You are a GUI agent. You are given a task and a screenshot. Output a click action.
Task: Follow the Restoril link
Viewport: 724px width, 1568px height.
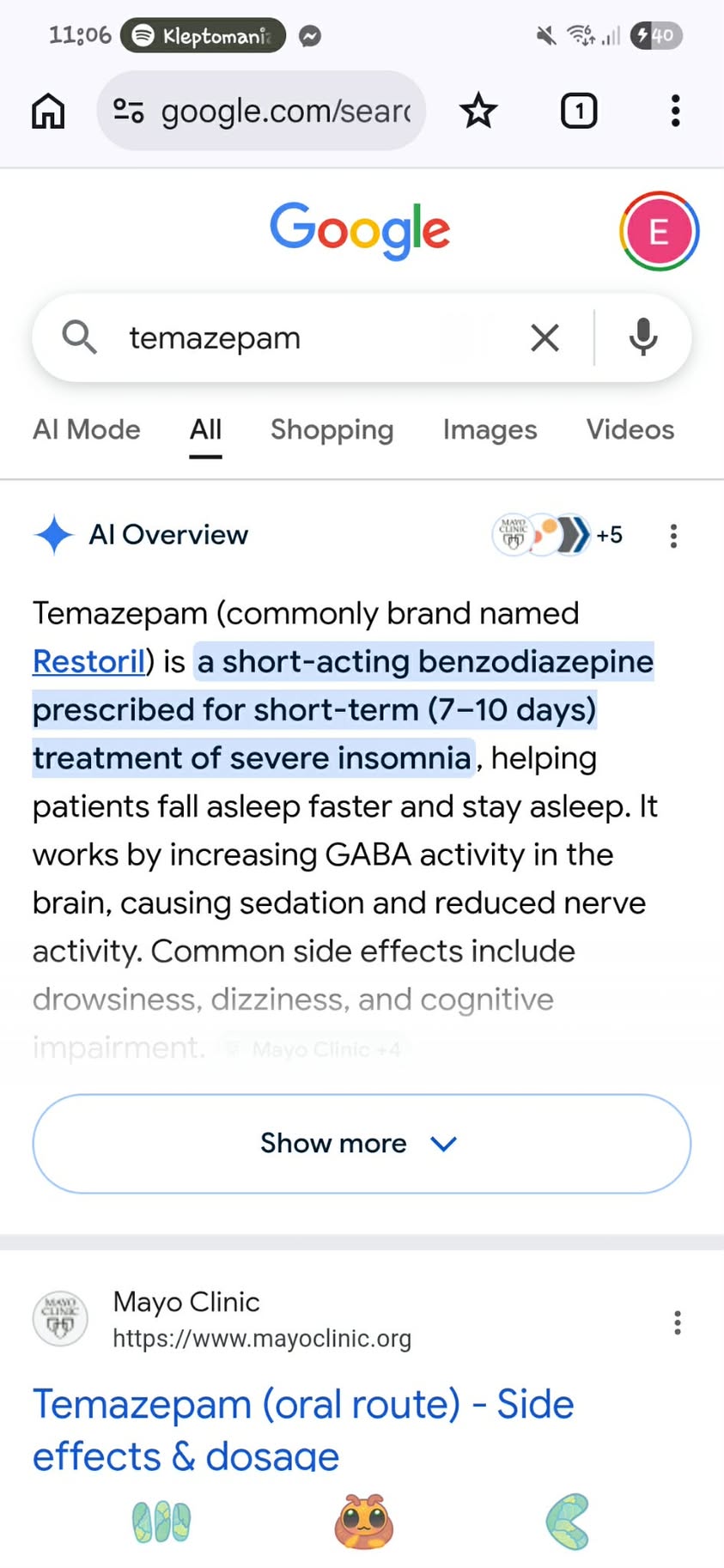coord(88,661)
